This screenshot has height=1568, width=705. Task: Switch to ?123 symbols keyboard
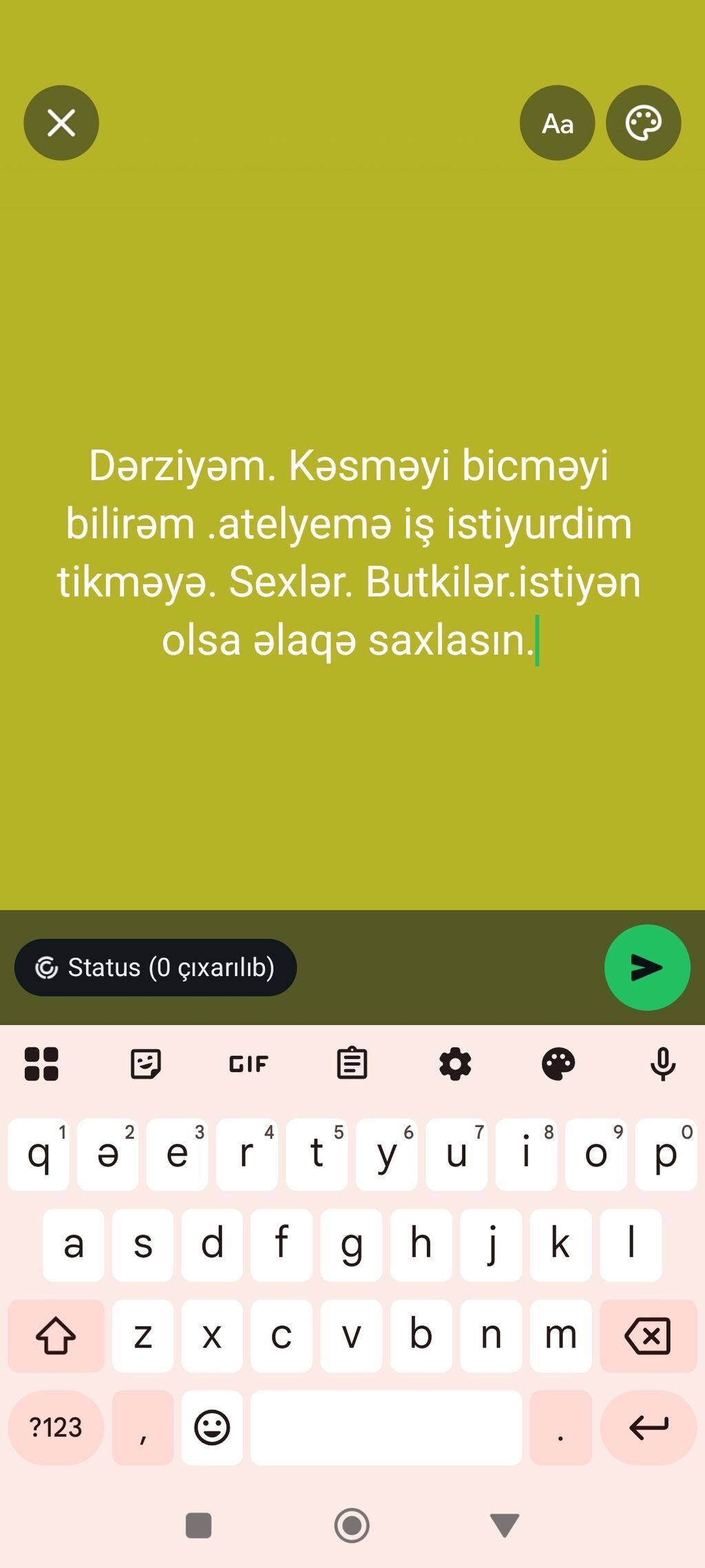56,1427
